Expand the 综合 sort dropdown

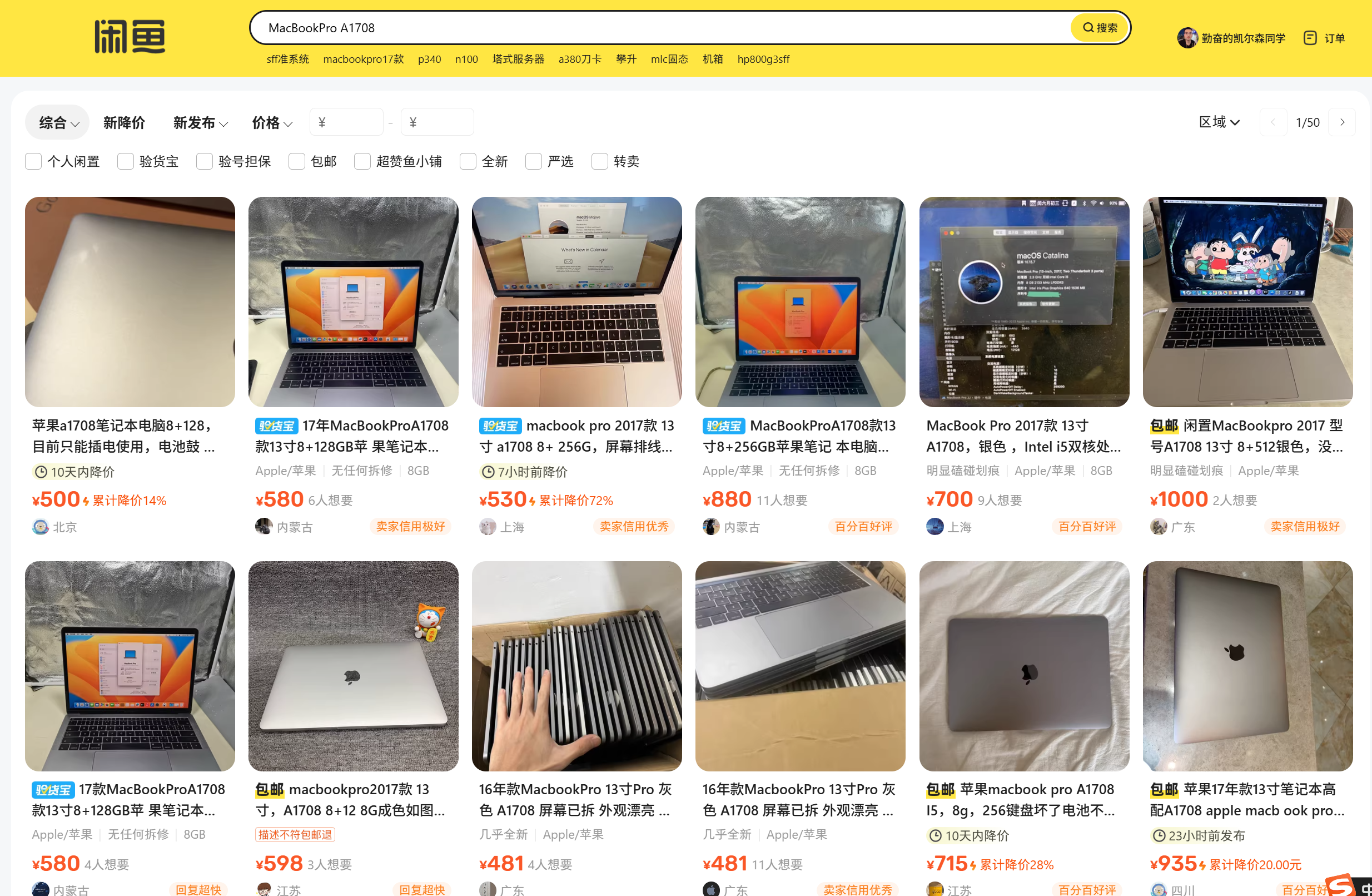58,122
